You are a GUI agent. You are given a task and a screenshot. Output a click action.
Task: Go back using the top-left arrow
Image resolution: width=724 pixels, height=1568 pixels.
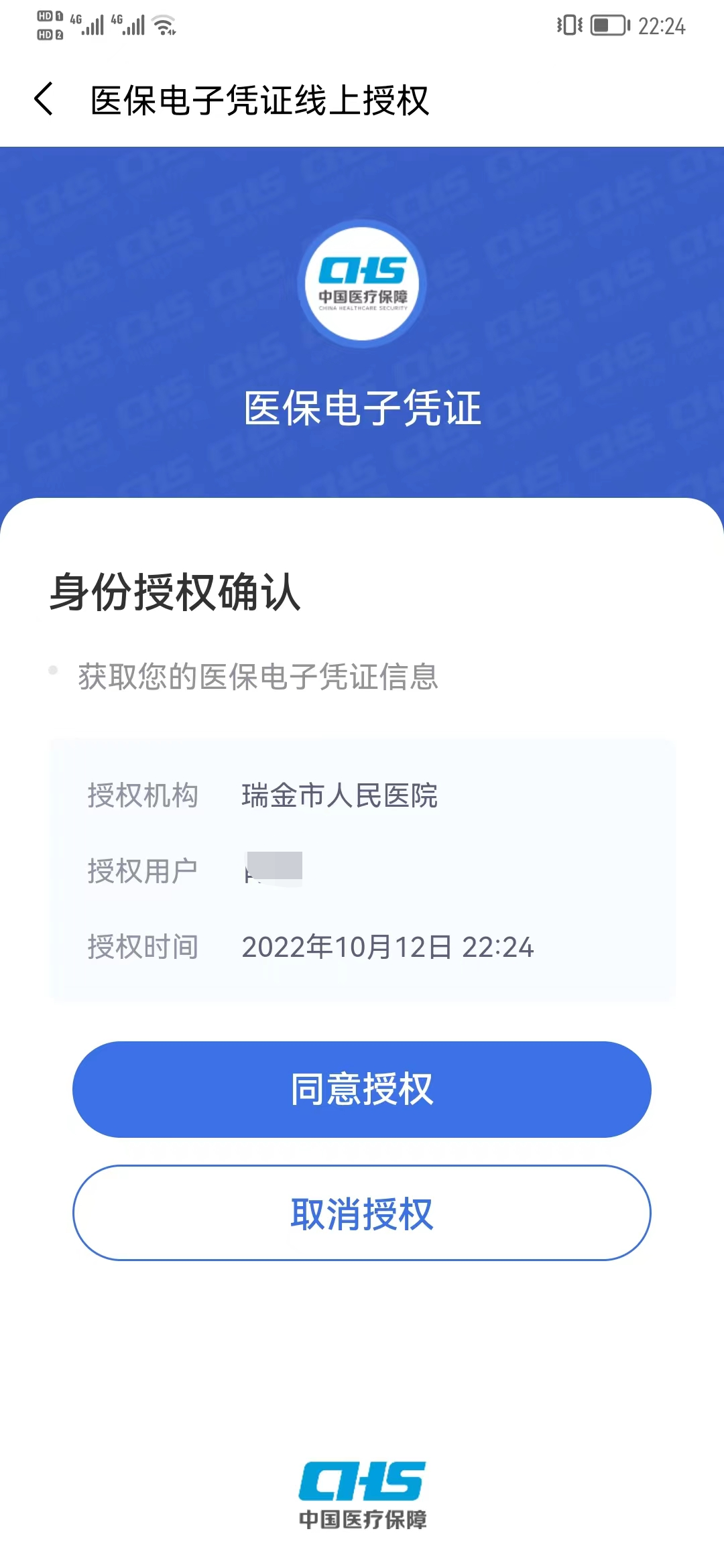44,99
